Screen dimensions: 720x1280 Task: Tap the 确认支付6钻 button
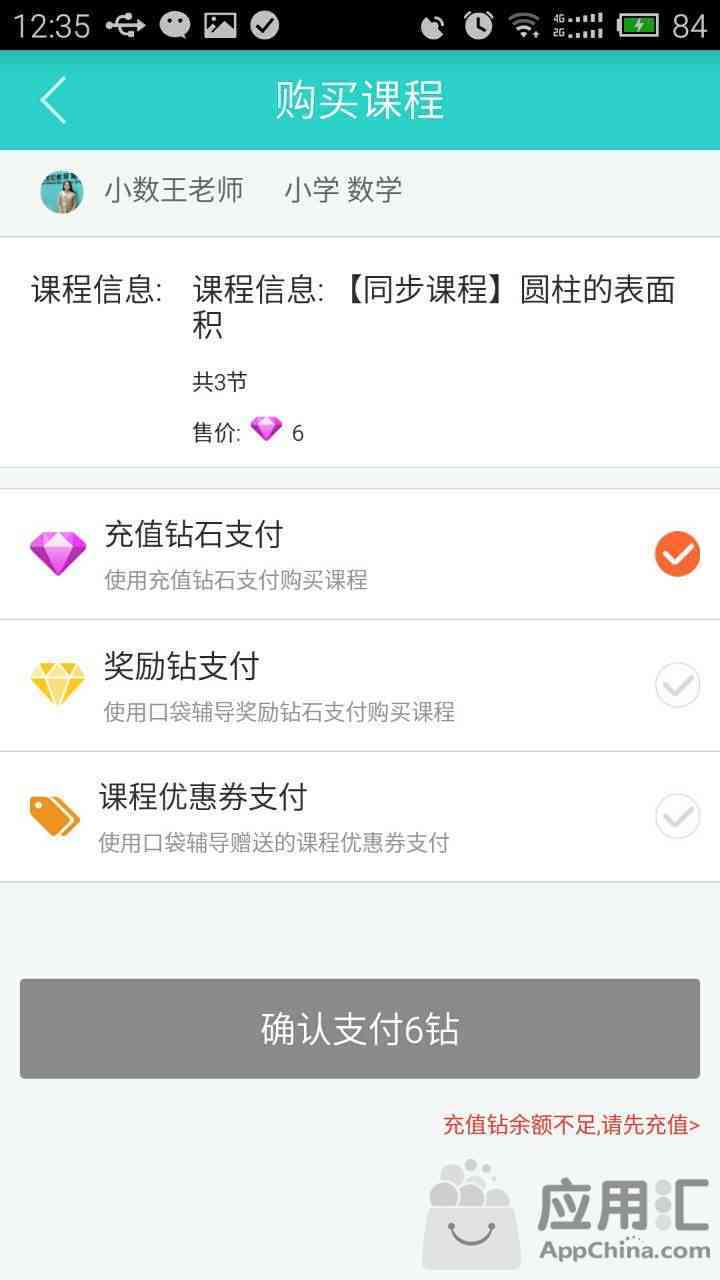click(x=360, y=1029)
